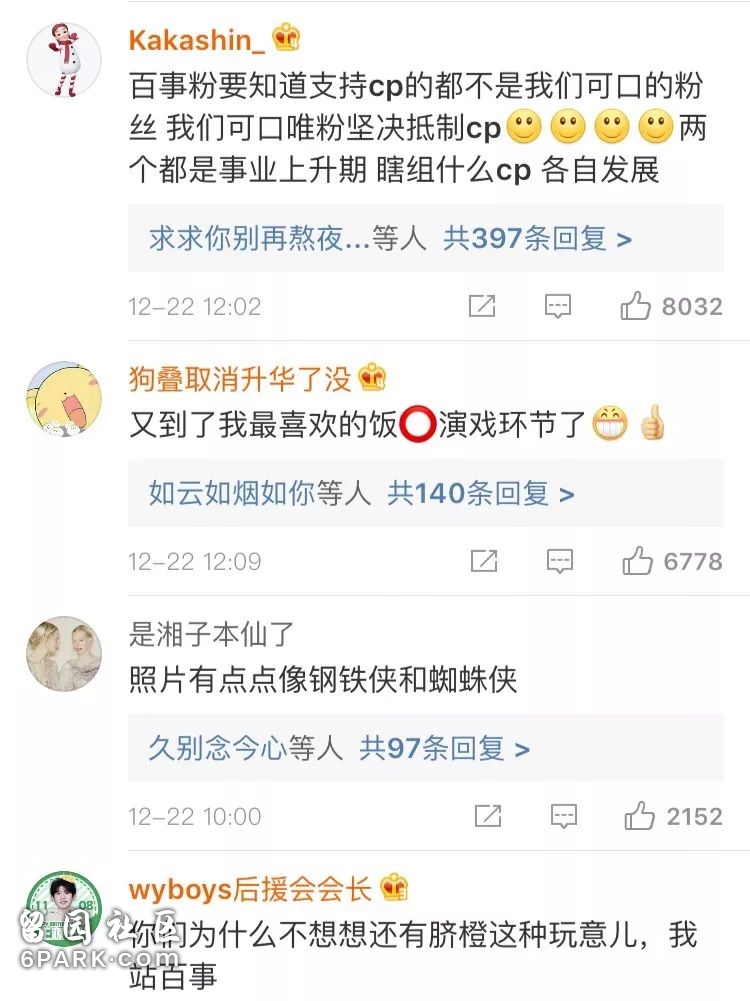This screenshot has width=750, height=1001.
Task: Open 狗叠取消升华了没's profile name
Action: coord(240,379)
